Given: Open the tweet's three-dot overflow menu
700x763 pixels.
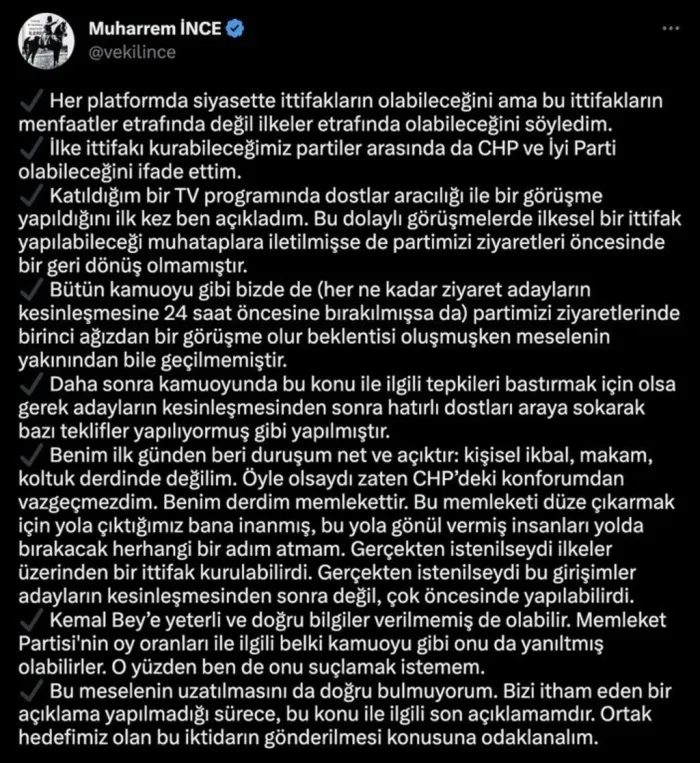Looking at the screenshot, I should pyautogui.click(x=671, y=29).
